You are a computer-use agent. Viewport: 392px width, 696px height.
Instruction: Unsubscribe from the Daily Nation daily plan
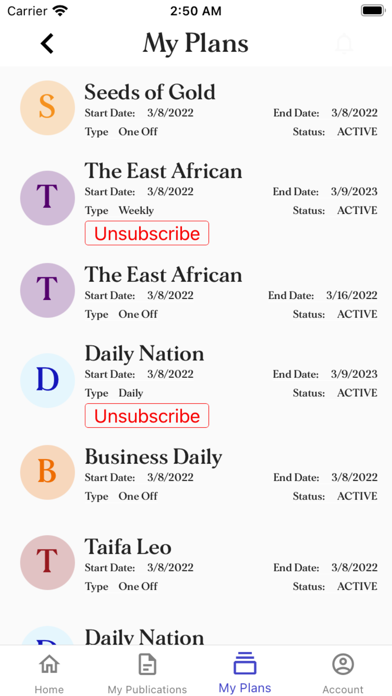[x=147, y=416]
